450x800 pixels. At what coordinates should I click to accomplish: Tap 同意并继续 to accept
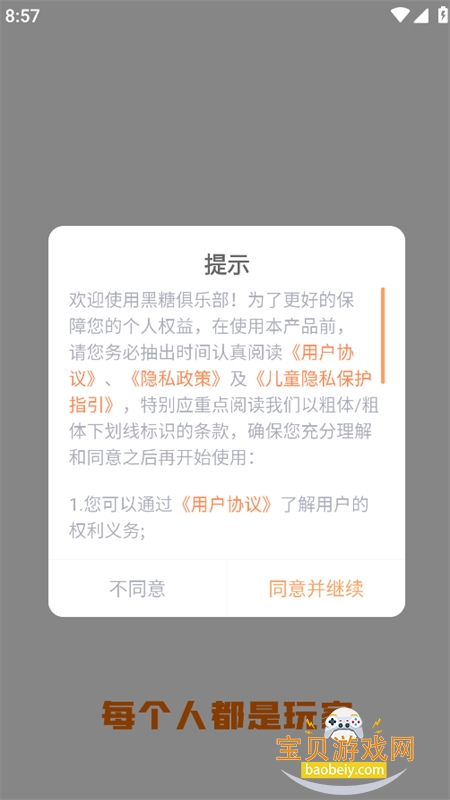(316, 588)
